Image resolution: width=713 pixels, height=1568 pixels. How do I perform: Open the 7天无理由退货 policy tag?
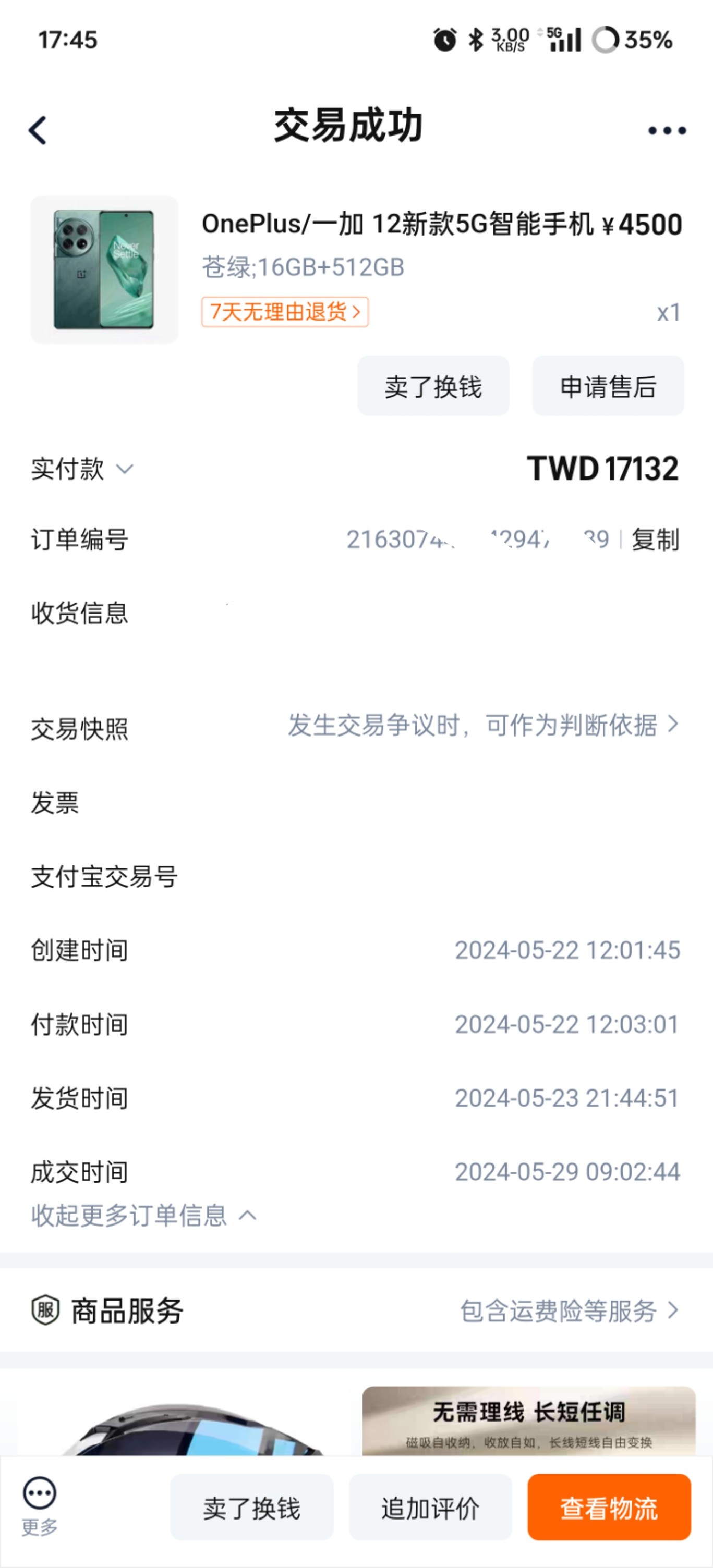point(285,312)
